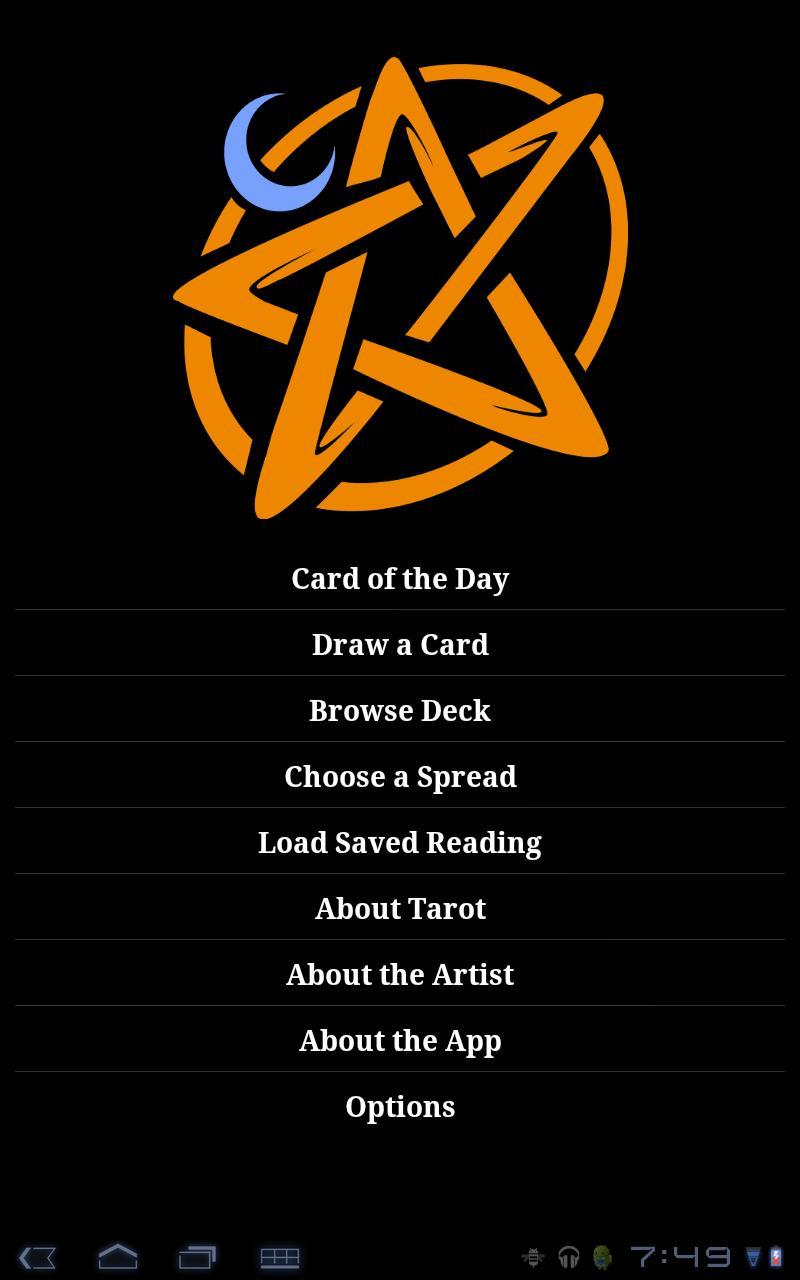Open Card of the Day
Viewport: 800px width, 1280px height.
(x=400, y=578)
